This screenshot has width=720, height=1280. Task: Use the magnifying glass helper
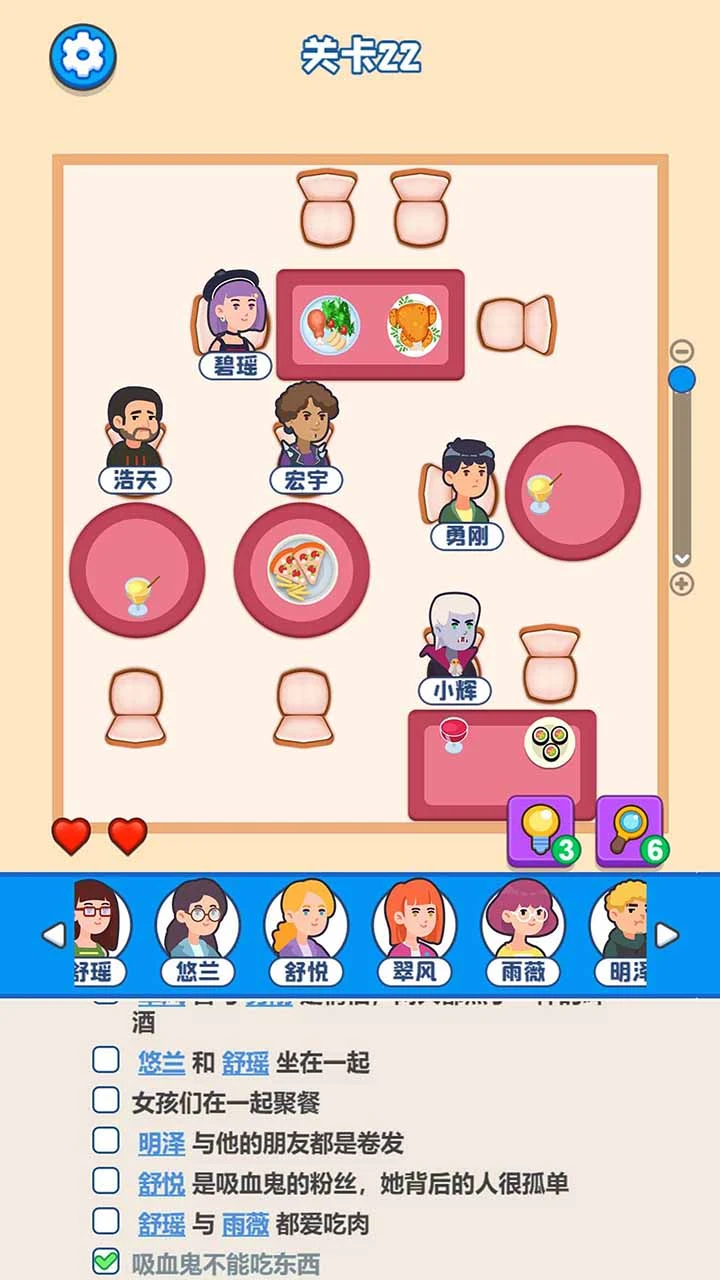(630, 830)
